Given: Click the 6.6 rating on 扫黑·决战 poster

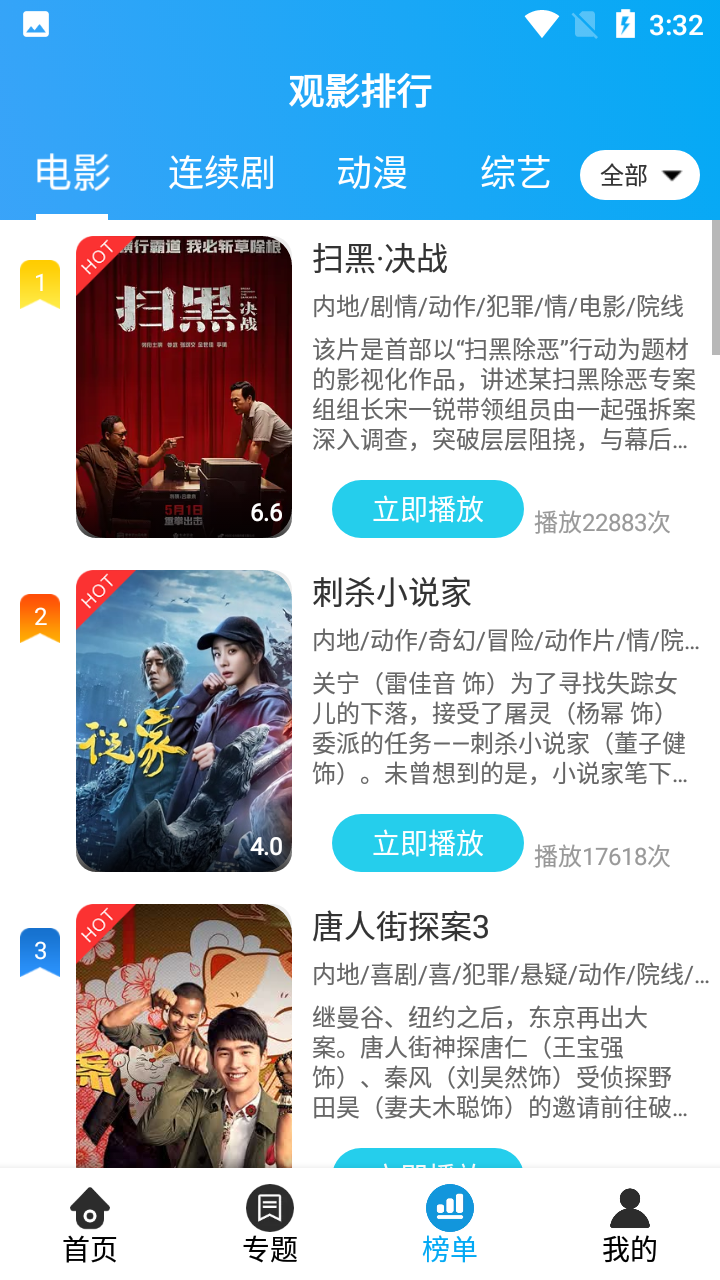Looking at the screenshot, I should [x=265, y=512].
